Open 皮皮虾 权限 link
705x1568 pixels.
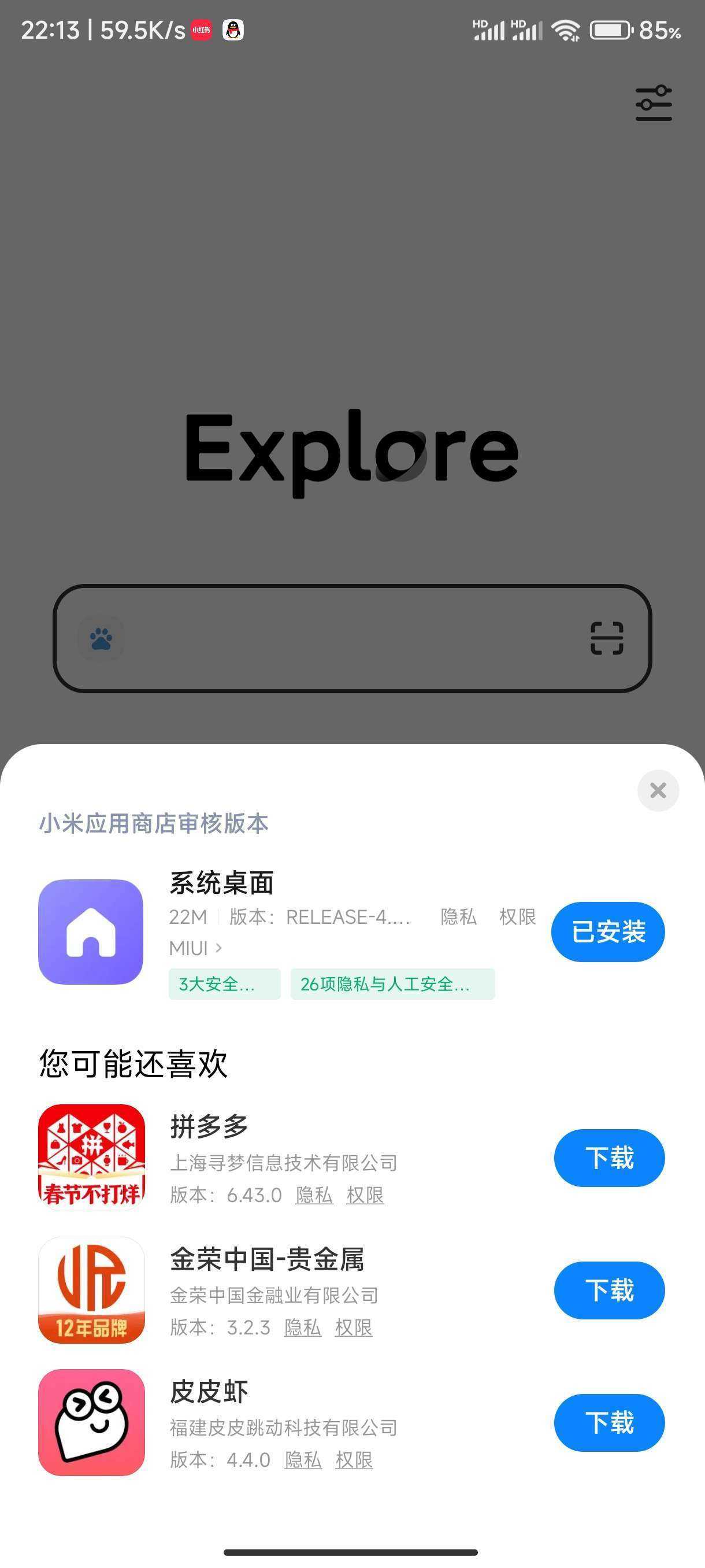[x=354, y=1460]
